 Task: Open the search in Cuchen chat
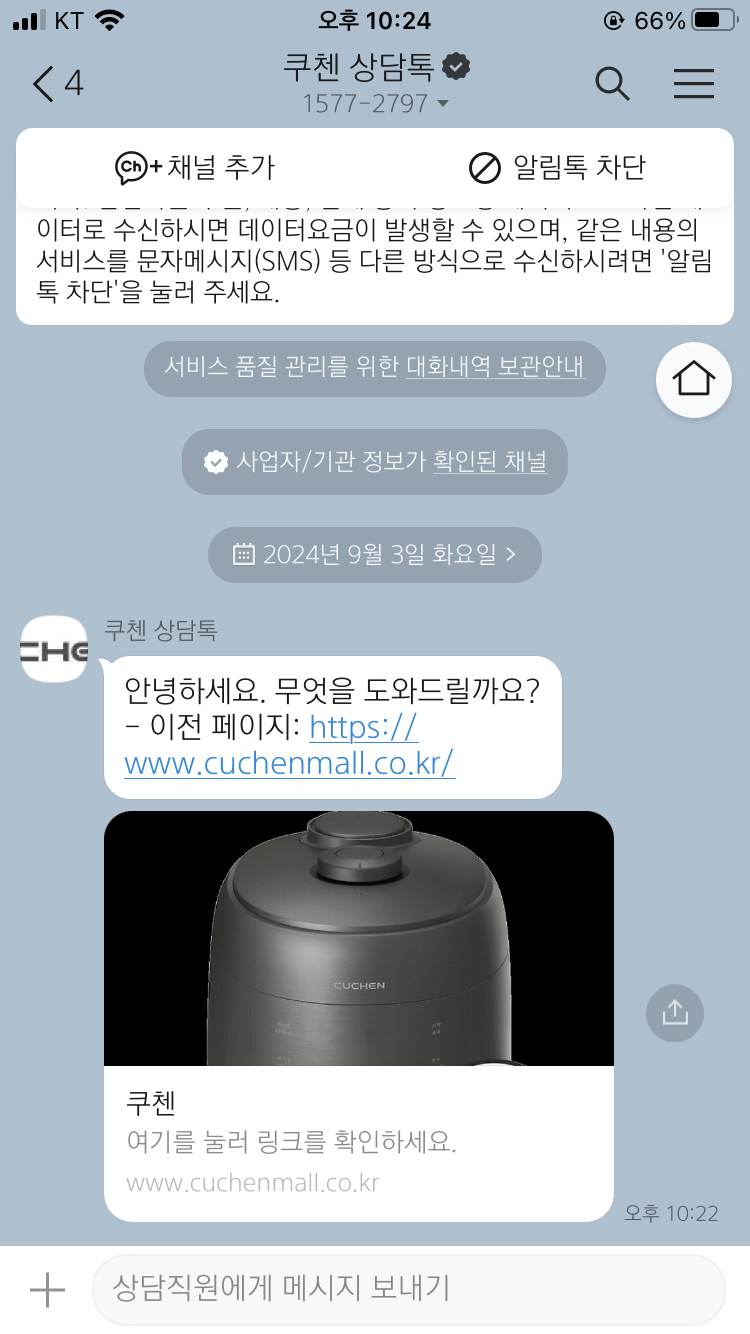613,84
